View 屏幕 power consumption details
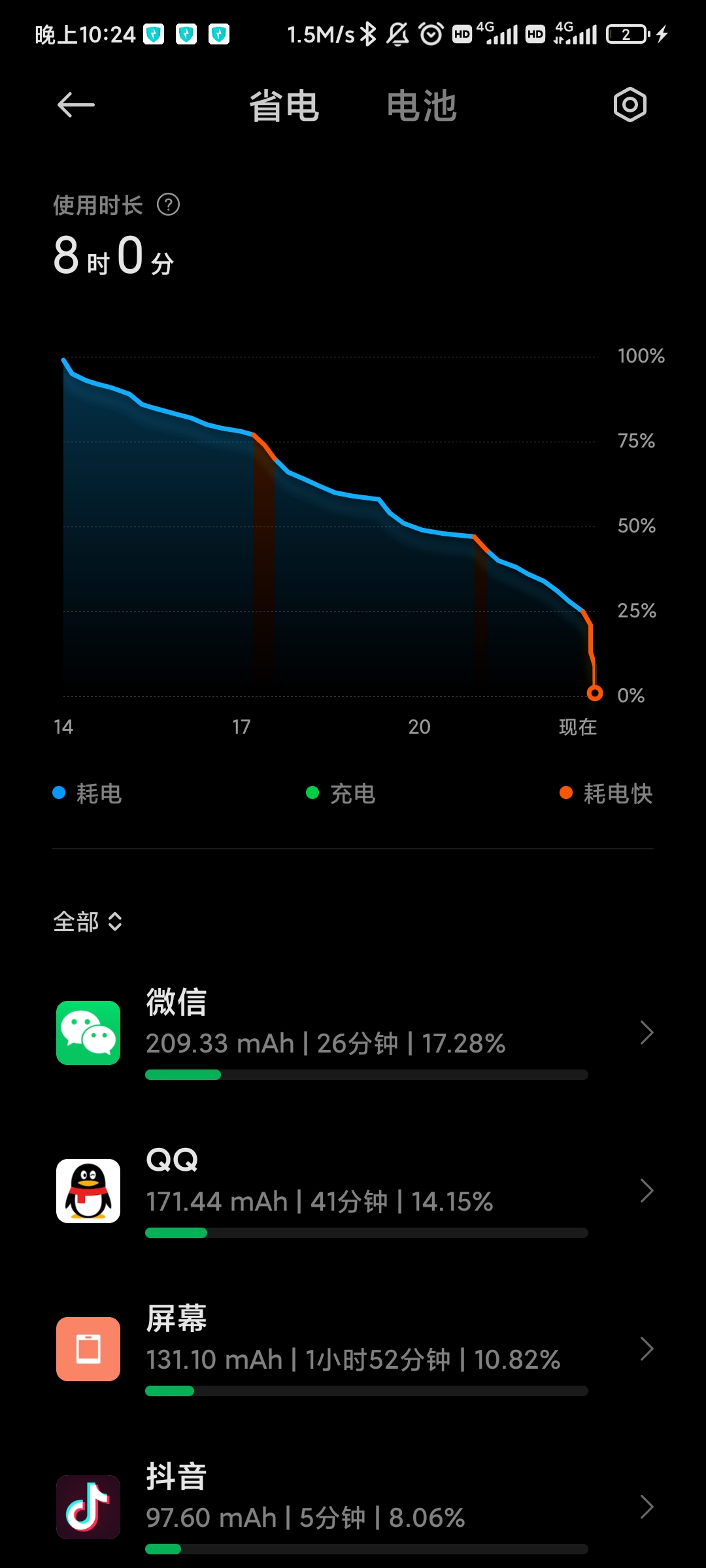The image size is (706, 1568). pos(353,1349)
